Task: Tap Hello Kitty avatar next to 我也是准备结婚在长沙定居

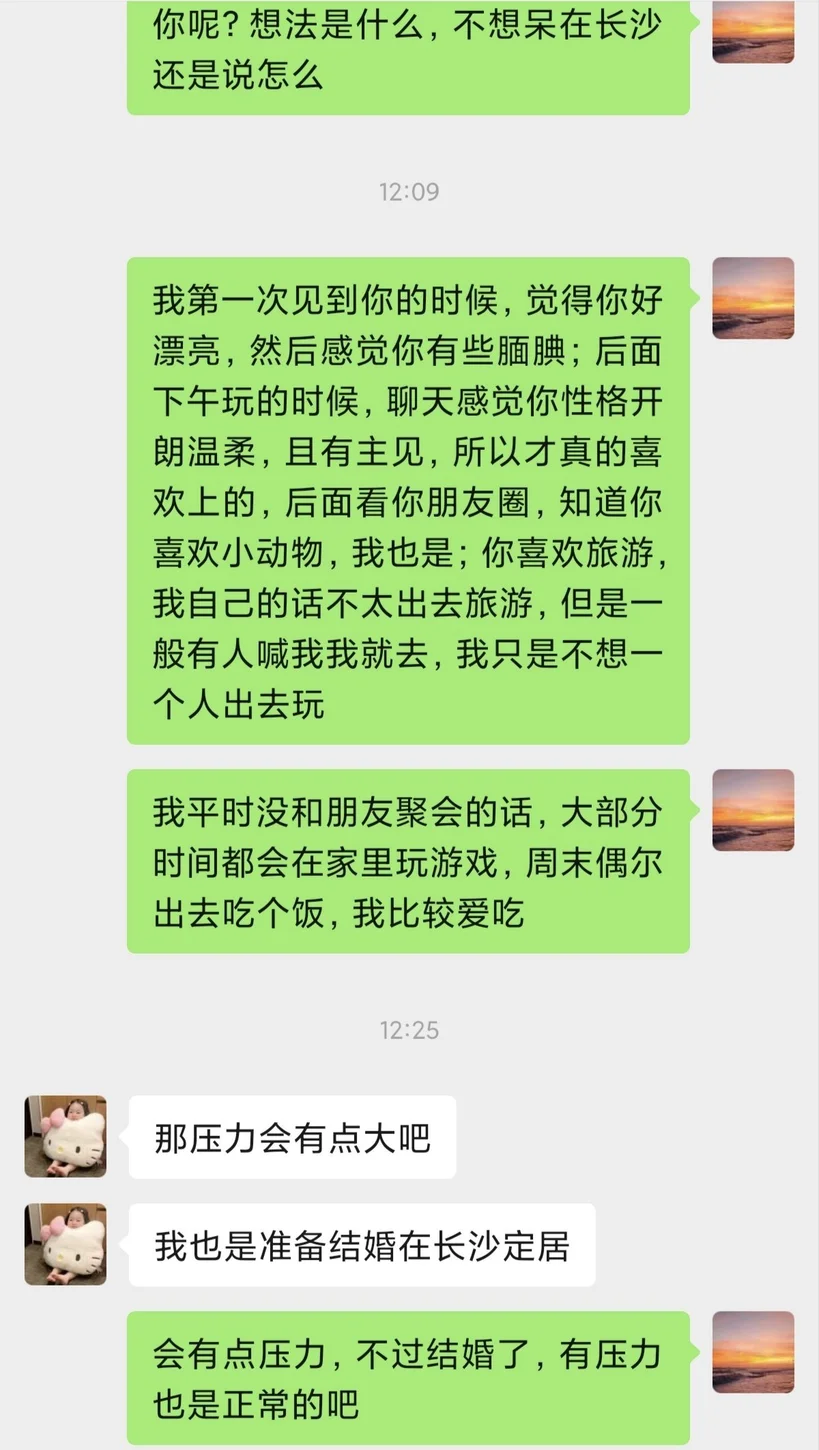Action: click(66, 1244)
